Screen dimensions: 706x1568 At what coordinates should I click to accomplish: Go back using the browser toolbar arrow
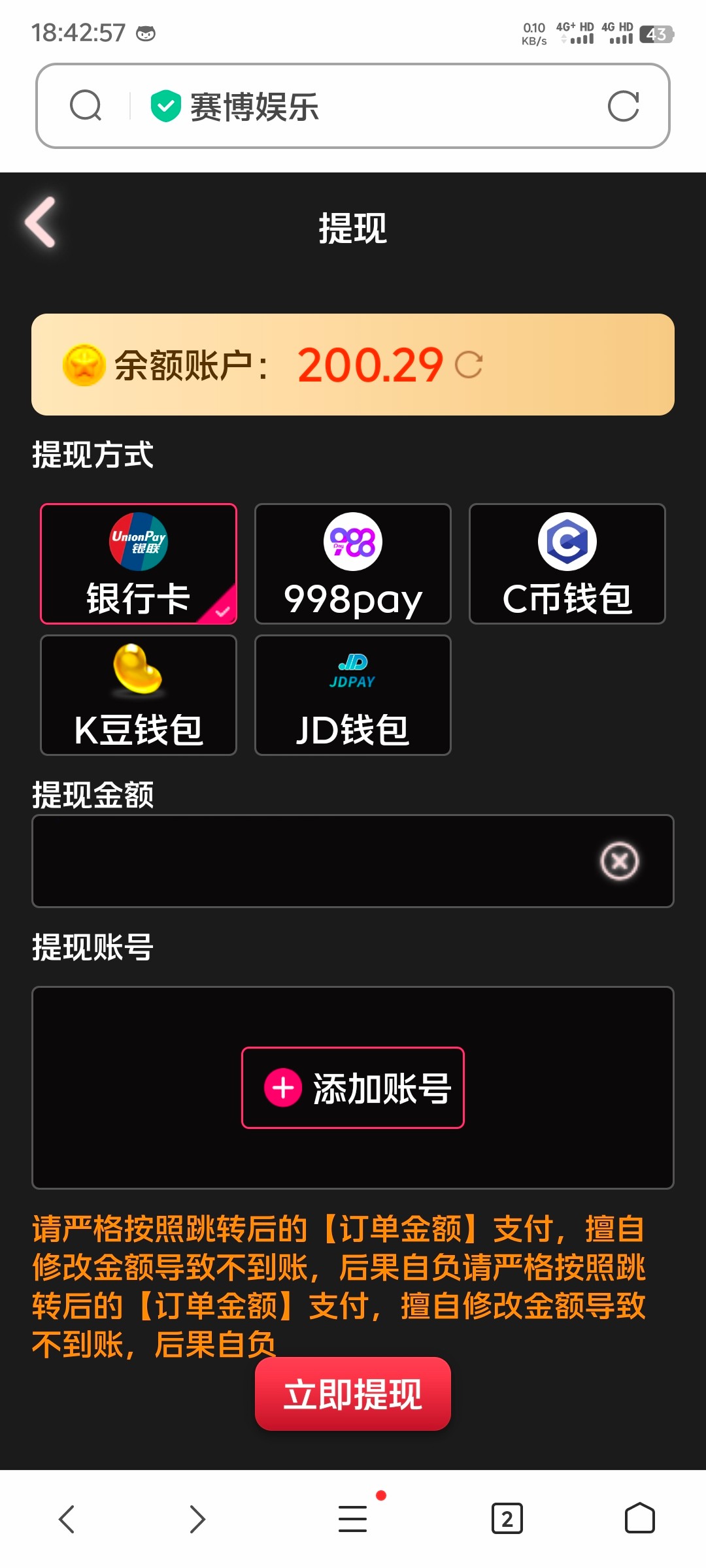[x=67, y=1518]
